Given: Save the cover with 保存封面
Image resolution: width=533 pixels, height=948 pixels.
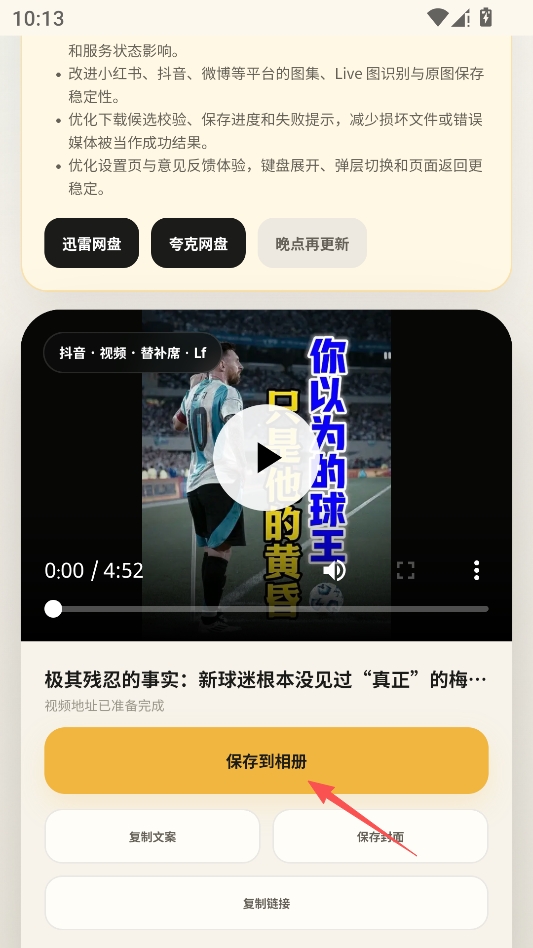Looking at the screenshot, I should tap(380, 837).
